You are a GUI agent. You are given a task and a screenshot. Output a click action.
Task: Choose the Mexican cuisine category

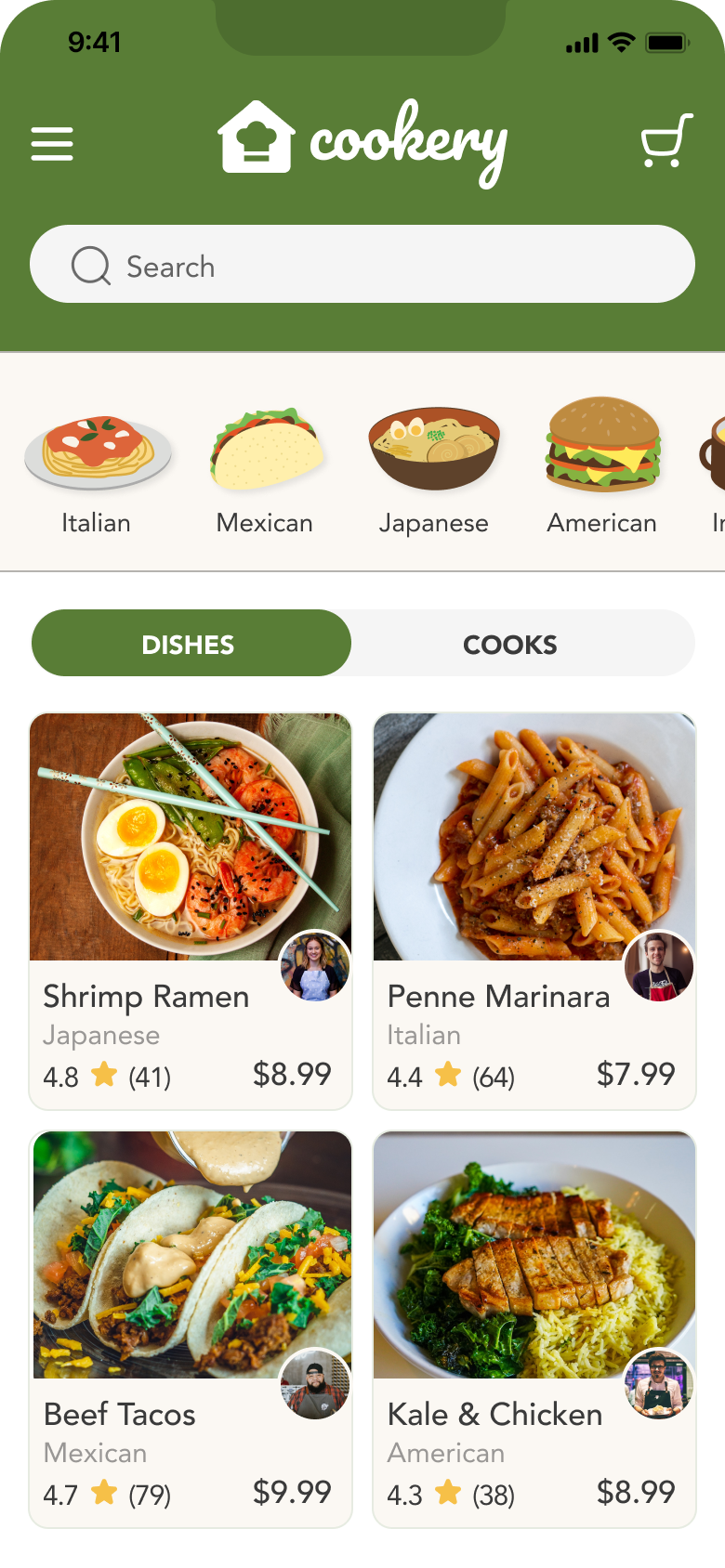pyautogui.click(x=265, y=467)
